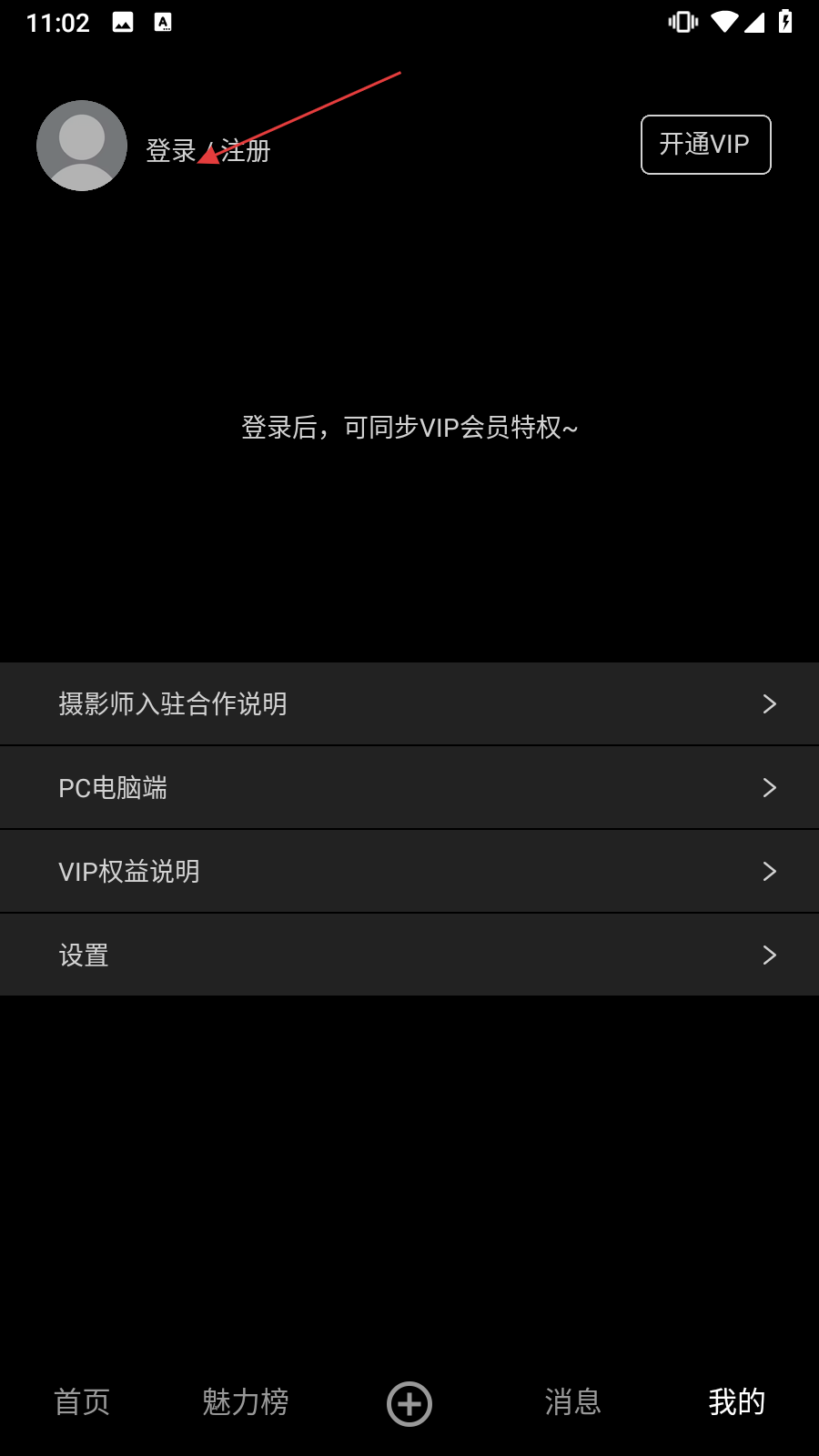Open the PC电脑端 row
Image resolution: width=819 pixels, height=1456 pixels.
409,787
